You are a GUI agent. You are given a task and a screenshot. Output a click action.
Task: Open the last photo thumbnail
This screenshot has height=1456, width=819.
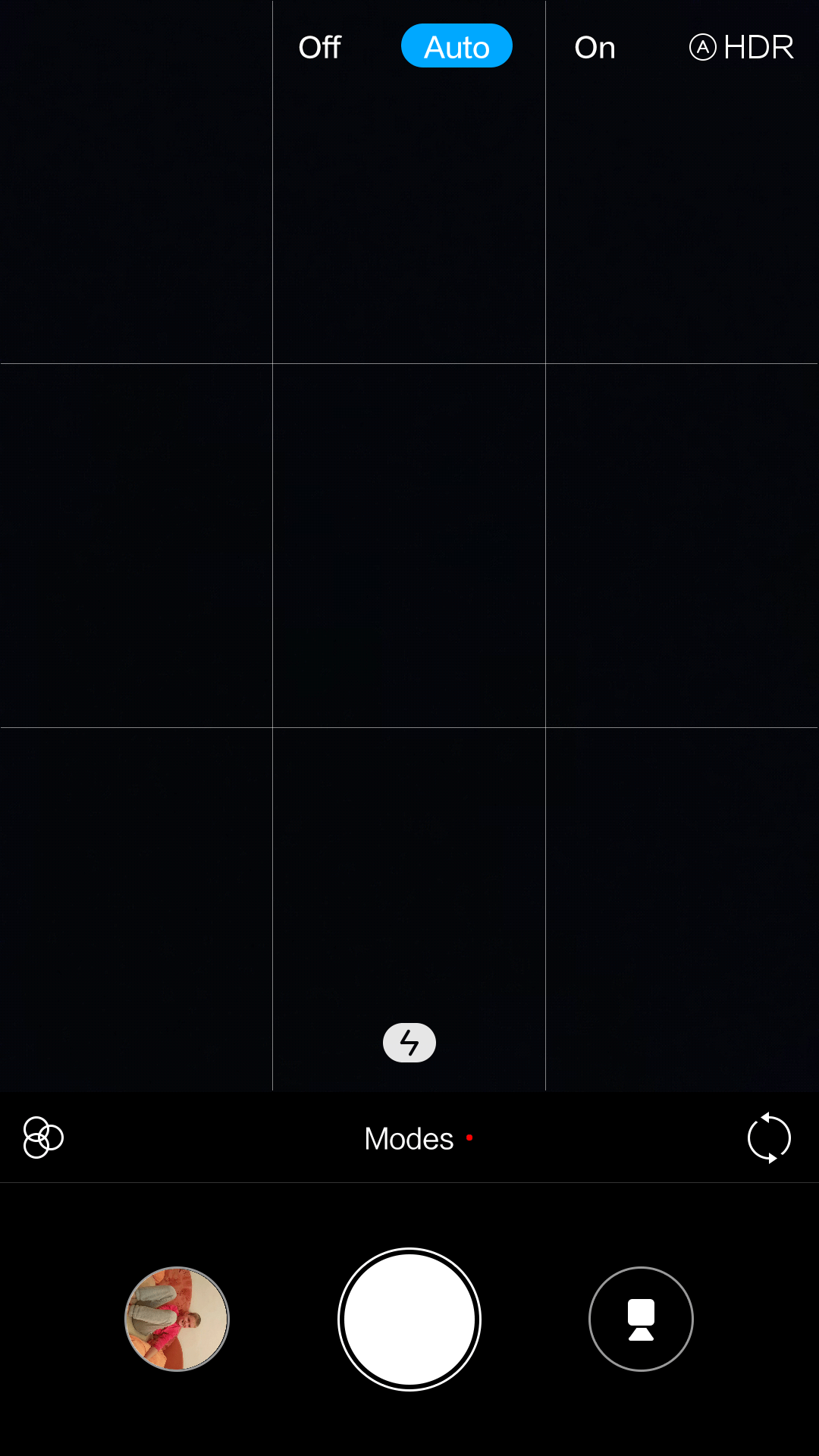pyautogui.click(x=177, y=1319)
